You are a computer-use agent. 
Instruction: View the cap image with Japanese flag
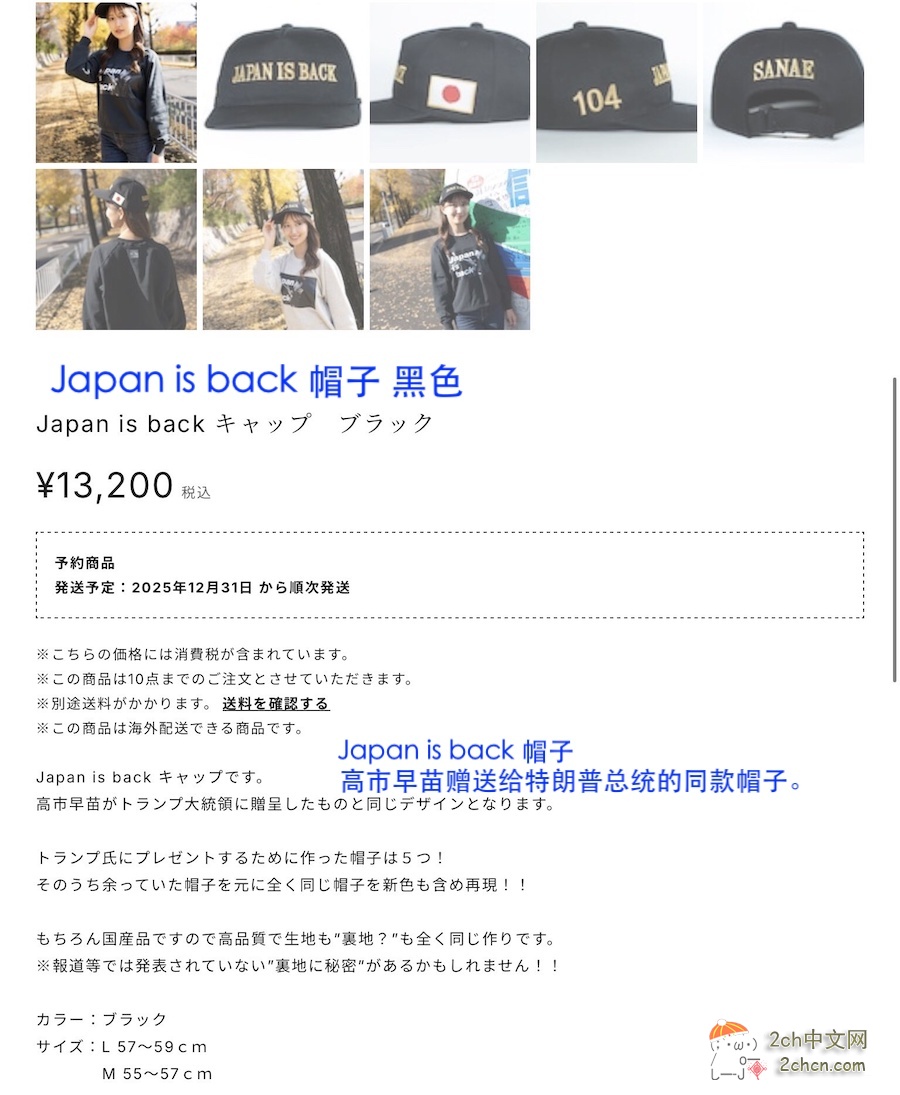pos(450,82)
